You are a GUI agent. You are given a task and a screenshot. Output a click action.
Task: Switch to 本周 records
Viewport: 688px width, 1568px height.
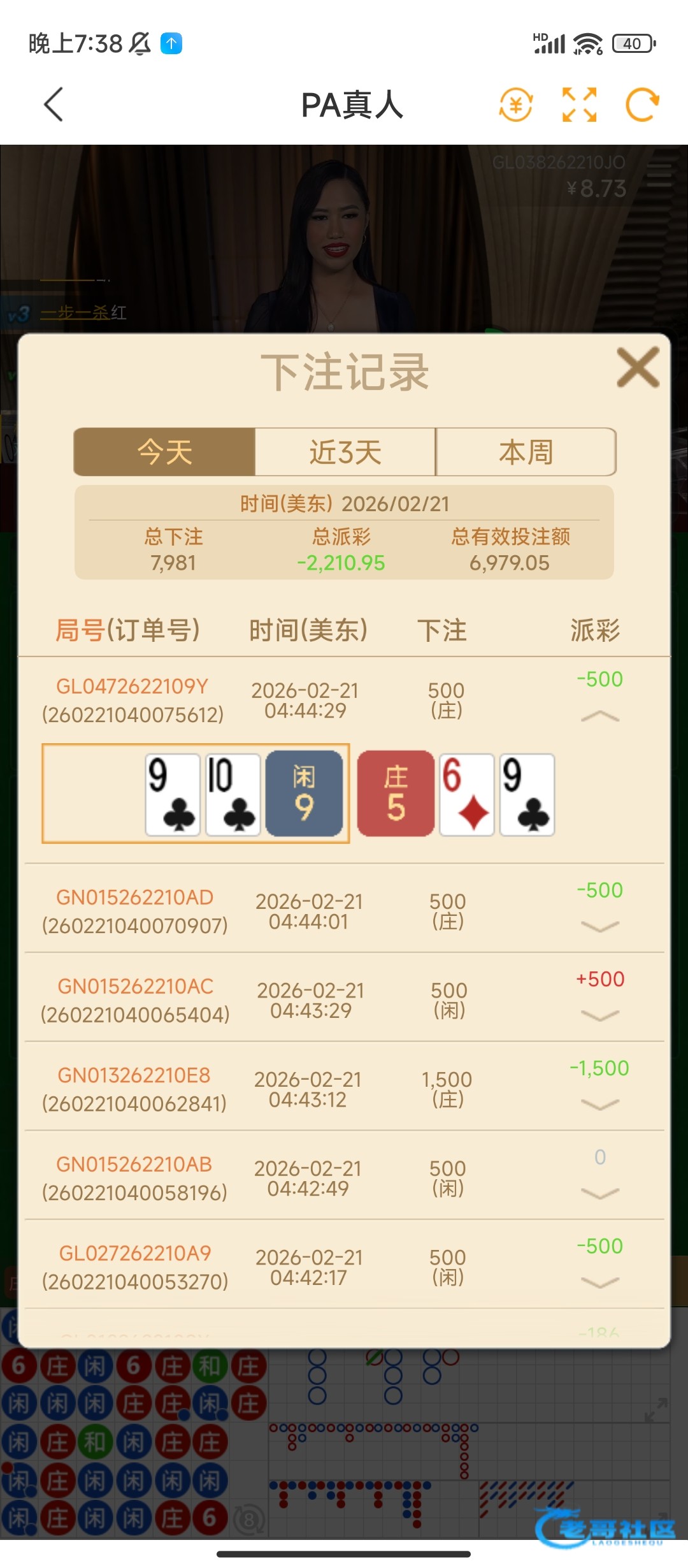[526, 452]
